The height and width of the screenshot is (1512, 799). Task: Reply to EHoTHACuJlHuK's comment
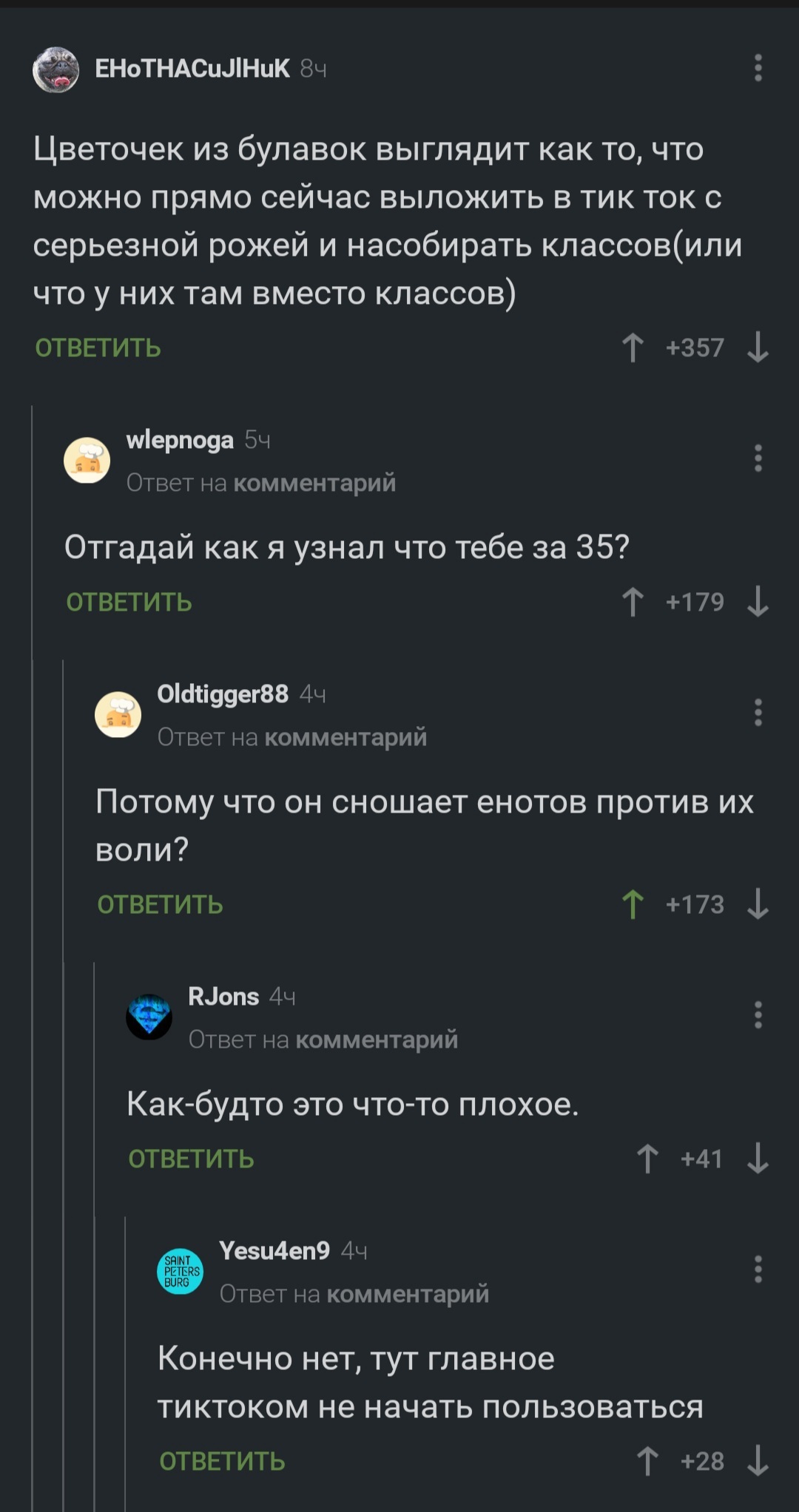coord(98,348)
